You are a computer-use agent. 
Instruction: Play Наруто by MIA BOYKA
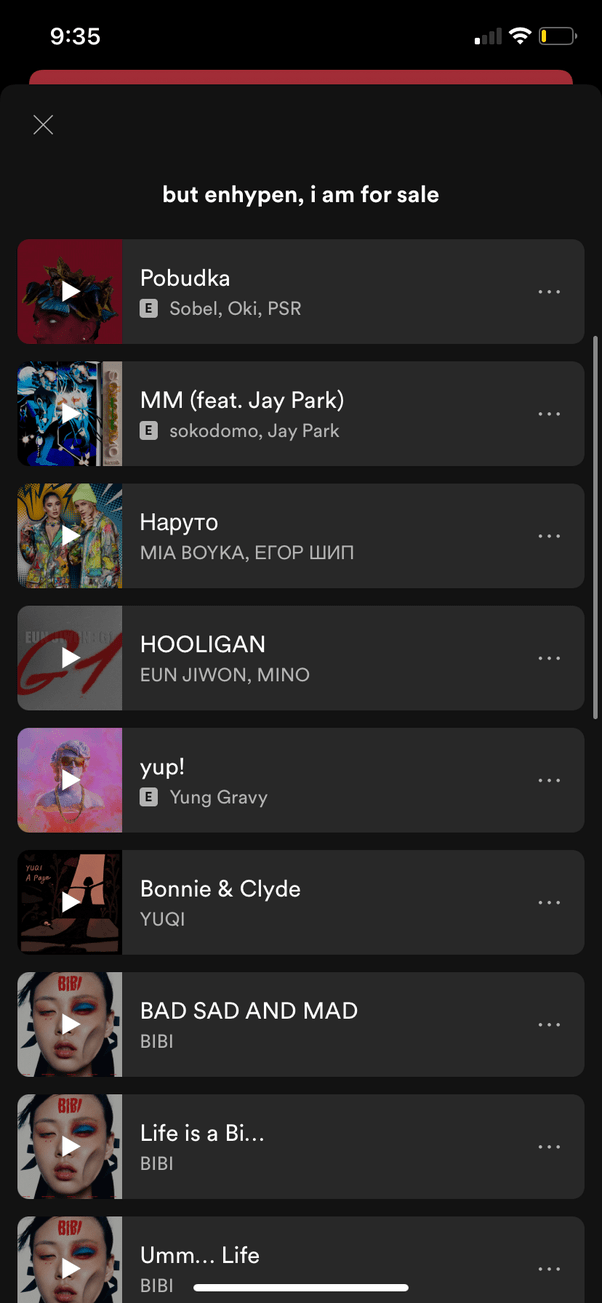[x=70, y=535]
